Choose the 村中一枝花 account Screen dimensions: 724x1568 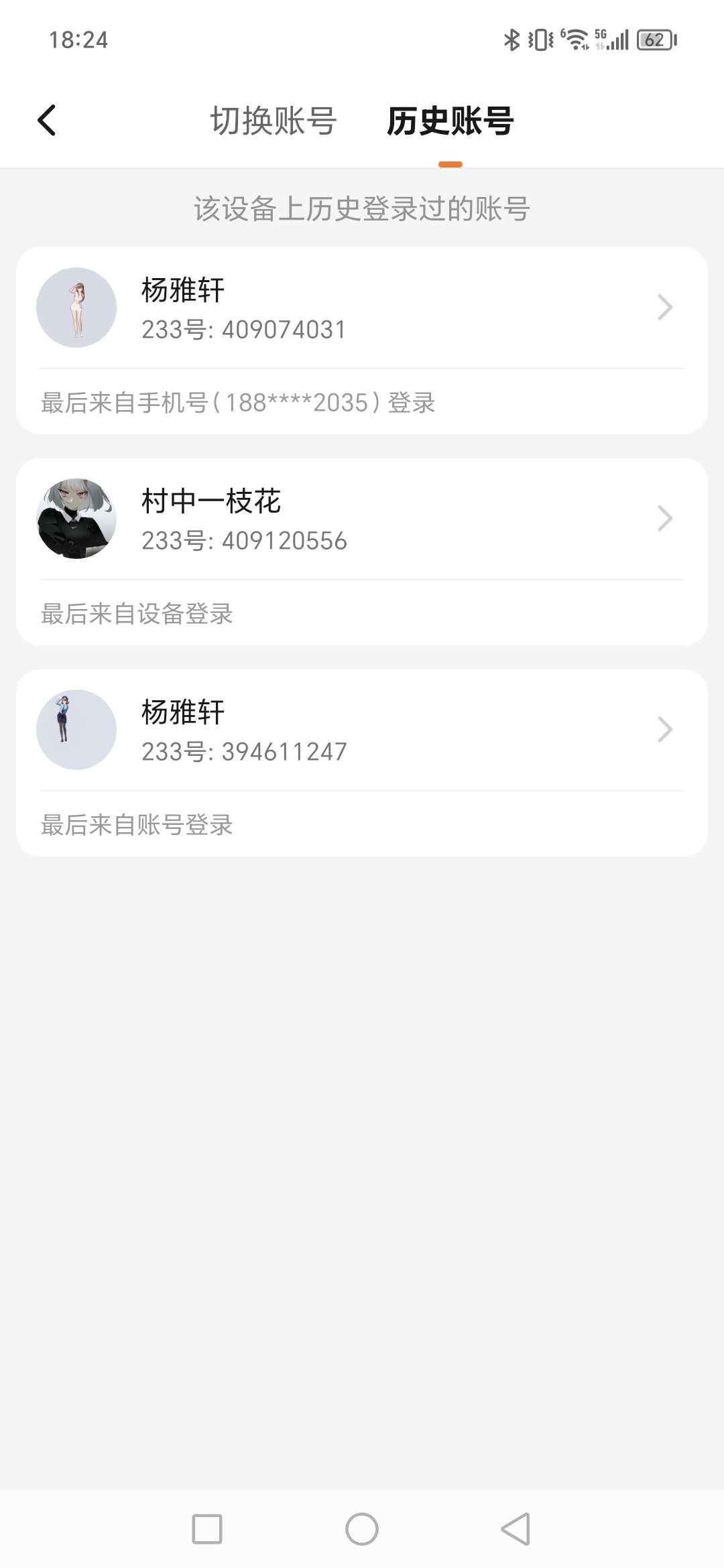click(361, 519)
